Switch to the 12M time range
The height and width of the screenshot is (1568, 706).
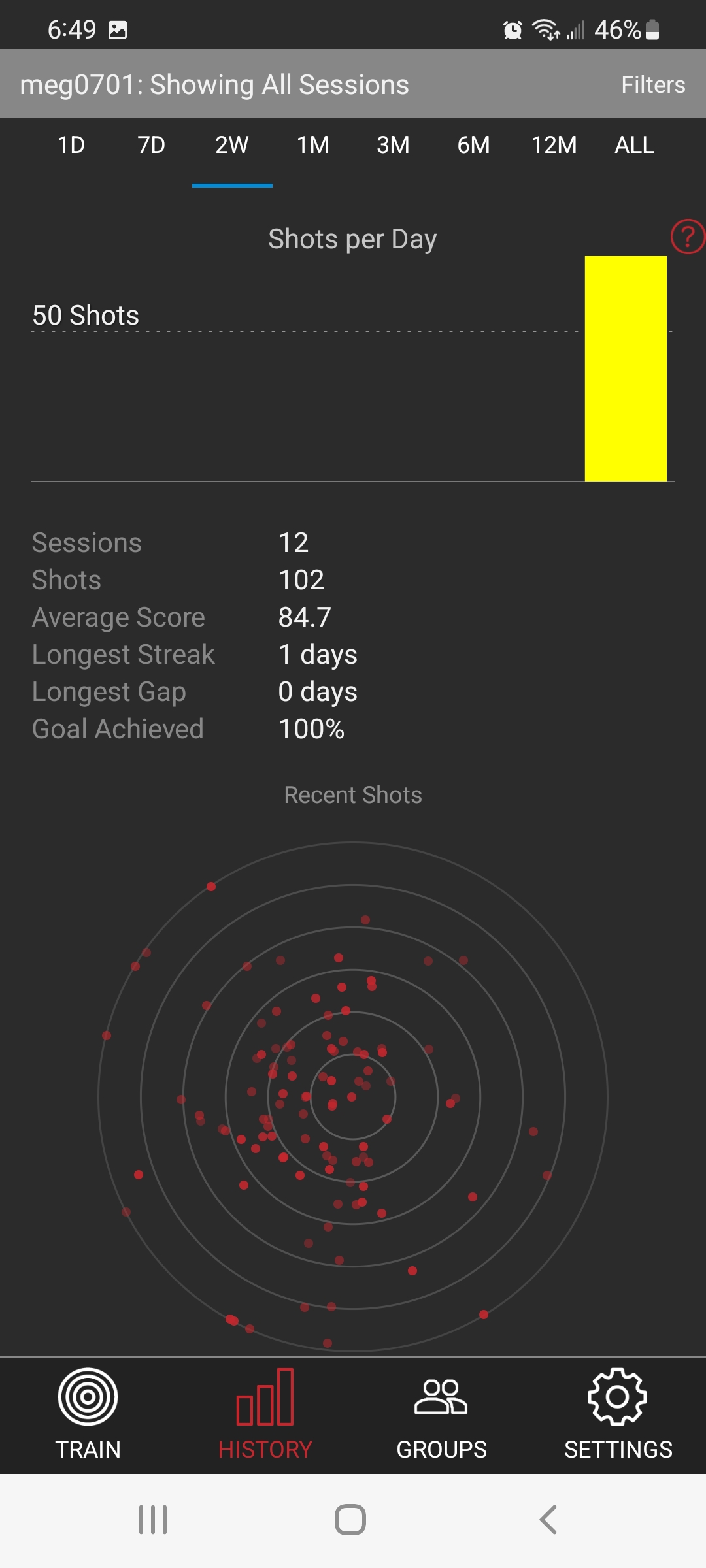tap(554, 145)
